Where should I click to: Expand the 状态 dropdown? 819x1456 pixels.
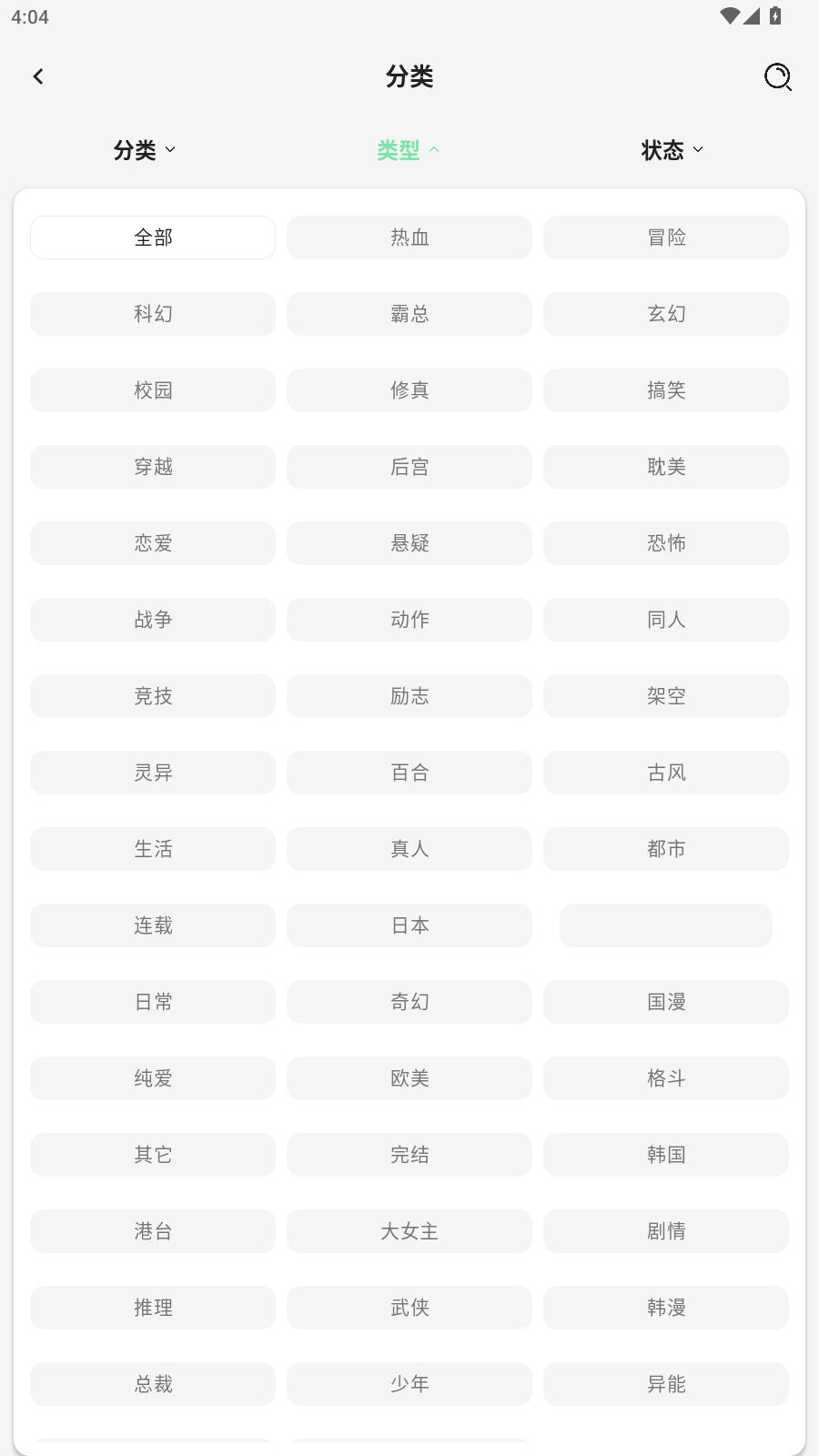[672, 150]
